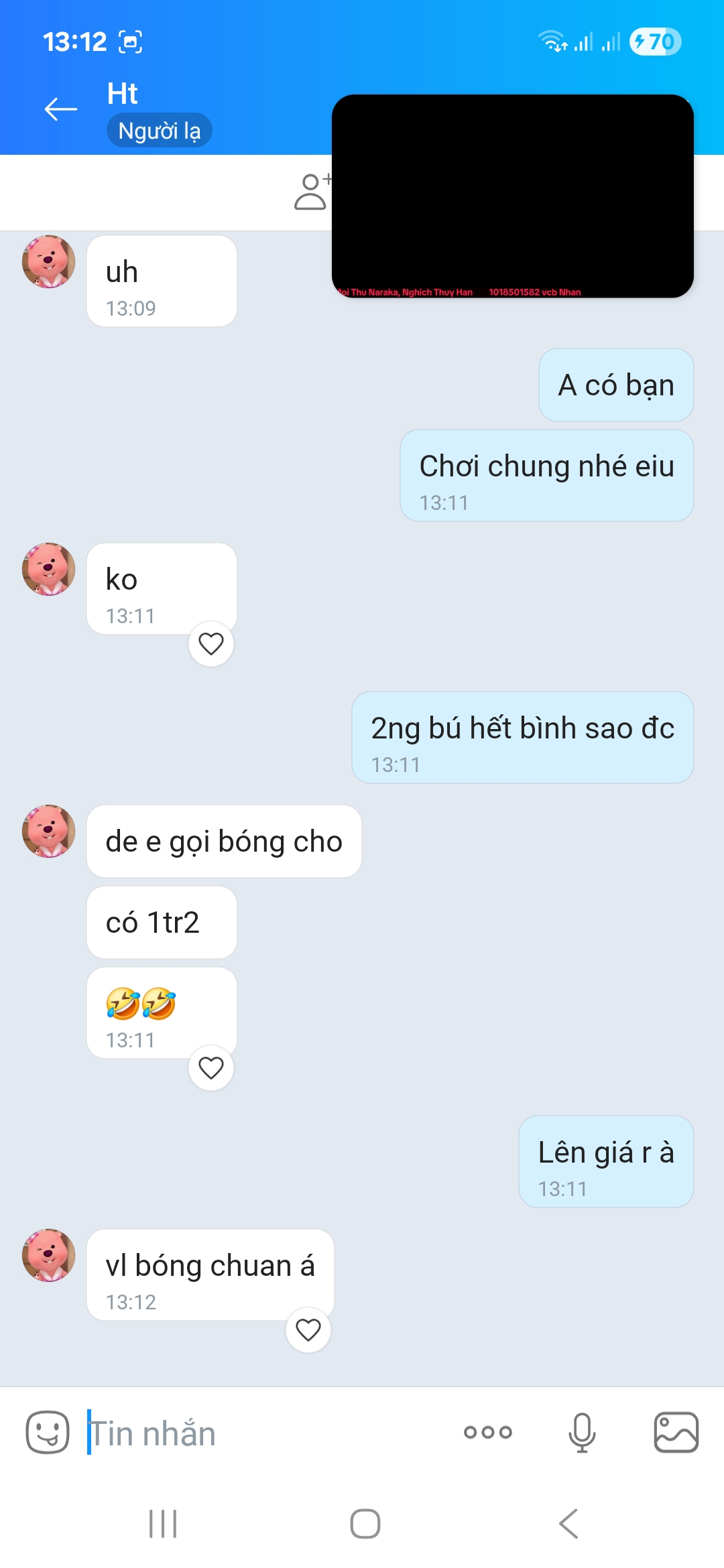The image size is (724, 1568).
Task: Open the sticker and emoji picker
Action: click(48, 1432)
